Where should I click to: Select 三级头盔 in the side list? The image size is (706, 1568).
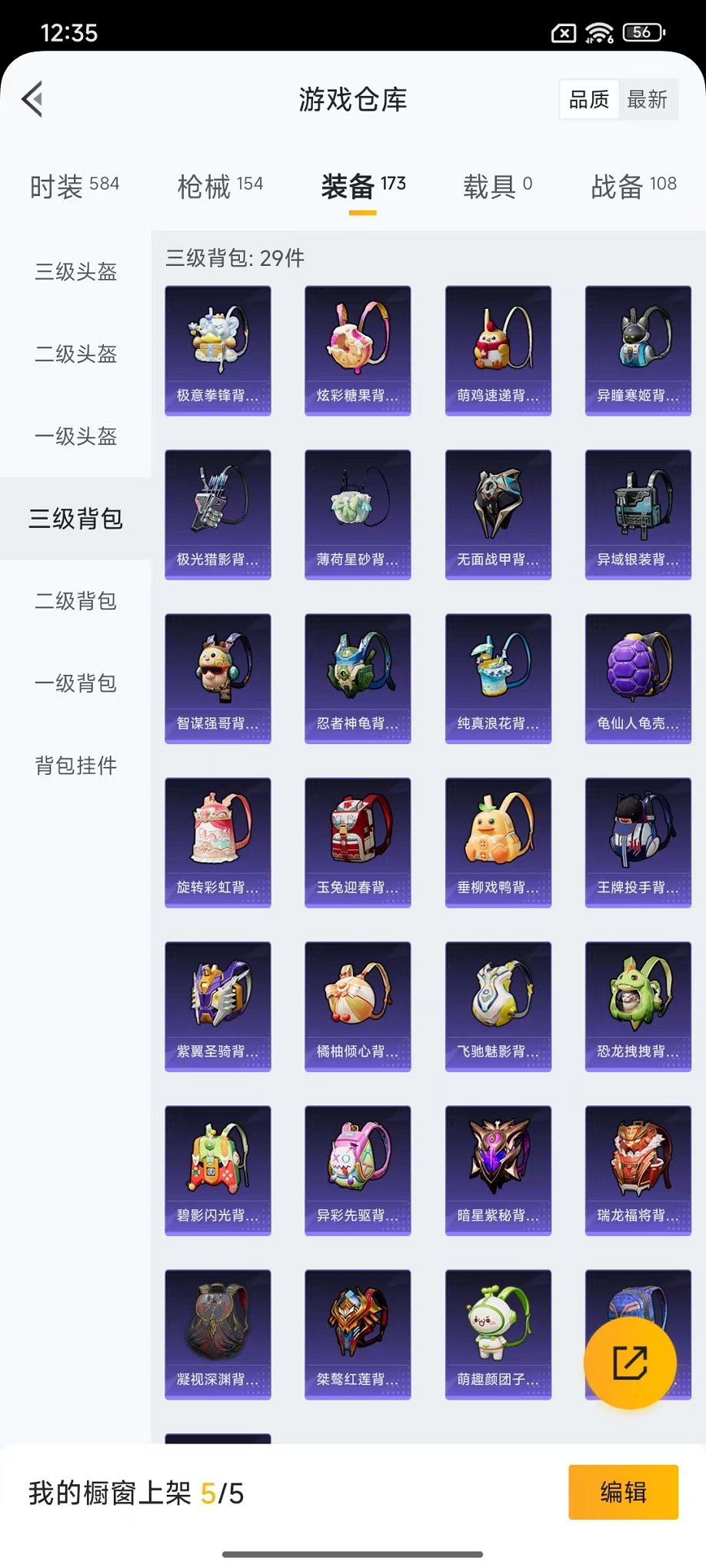(75, 272)
